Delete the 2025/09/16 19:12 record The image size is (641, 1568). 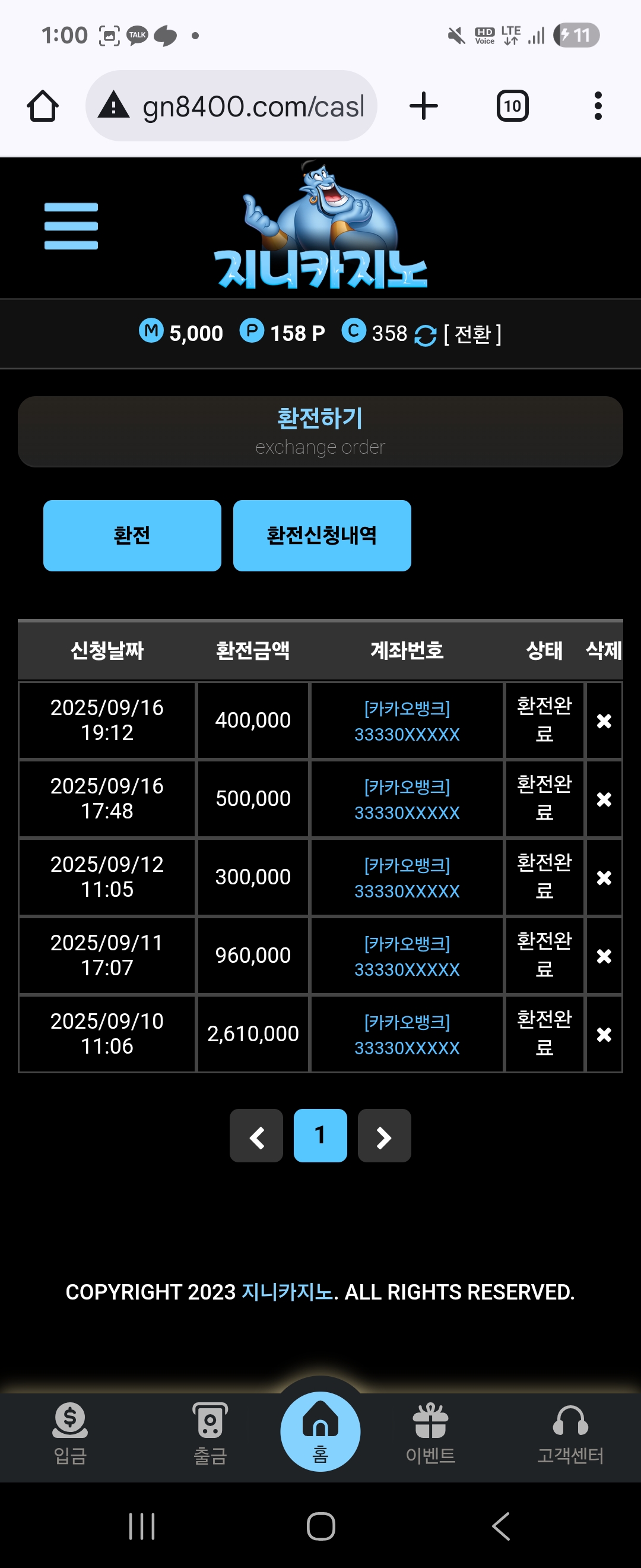click(603, 720)
